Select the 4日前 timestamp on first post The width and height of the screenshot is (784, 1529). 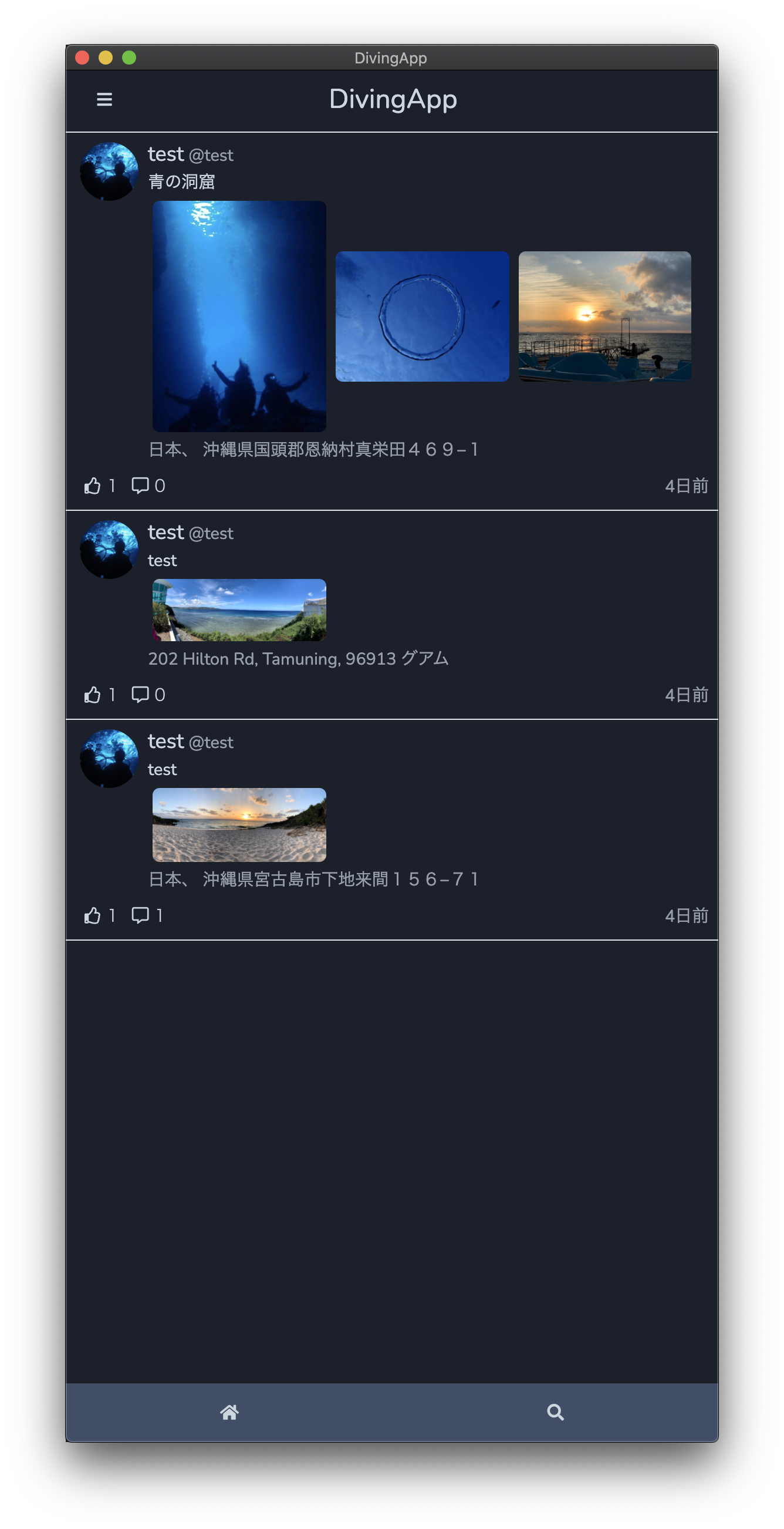[686, 485]
